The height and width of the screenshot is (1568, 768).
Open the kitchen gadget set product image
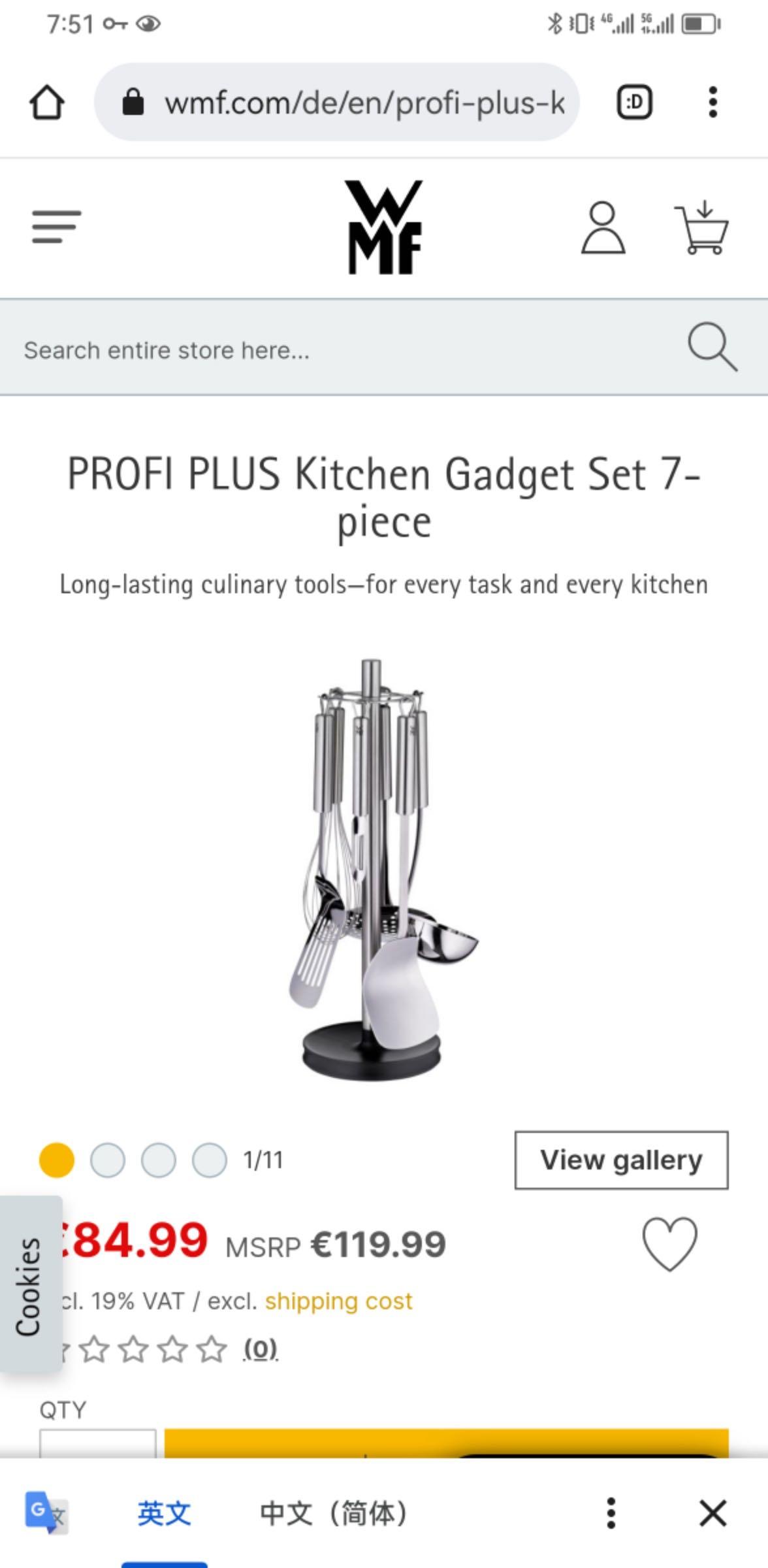383,869
